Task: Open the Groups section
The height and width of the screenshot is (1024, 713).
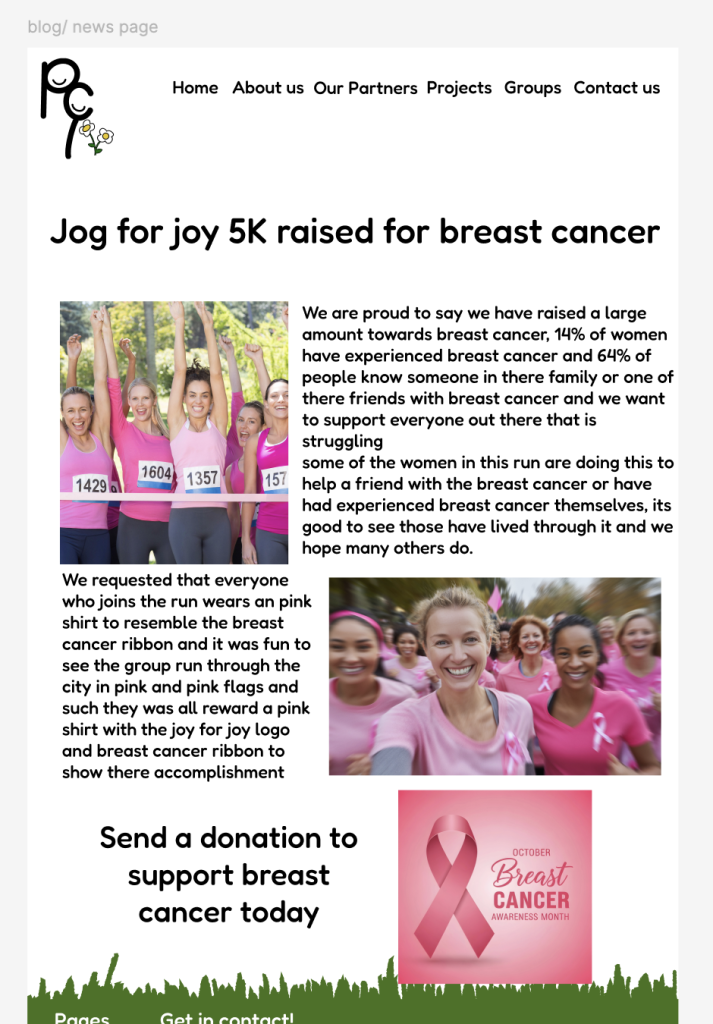Action: (x=532, y=88)
